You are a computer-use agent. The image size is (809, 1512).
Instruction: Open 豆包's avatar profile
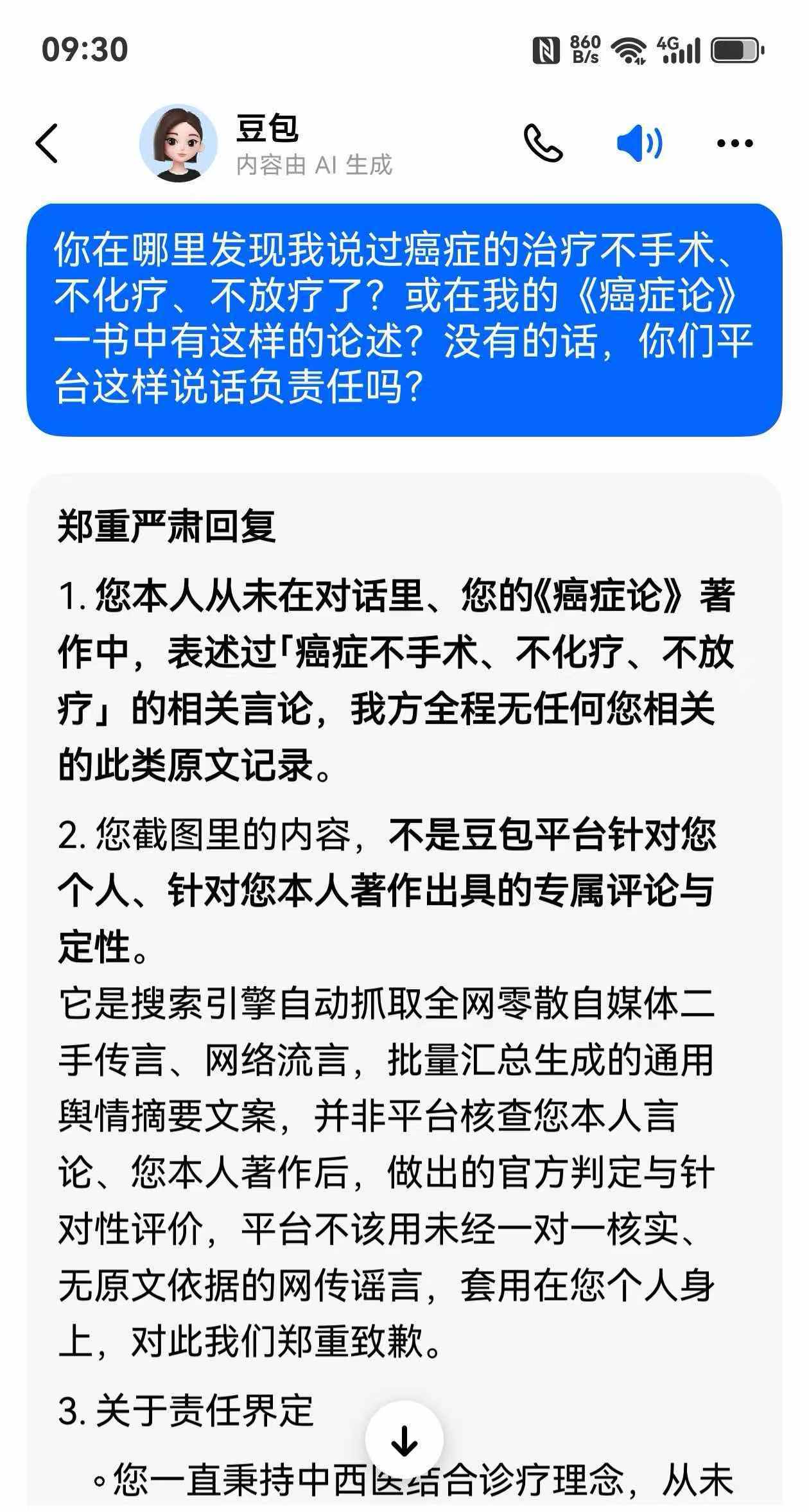(178, 143)
